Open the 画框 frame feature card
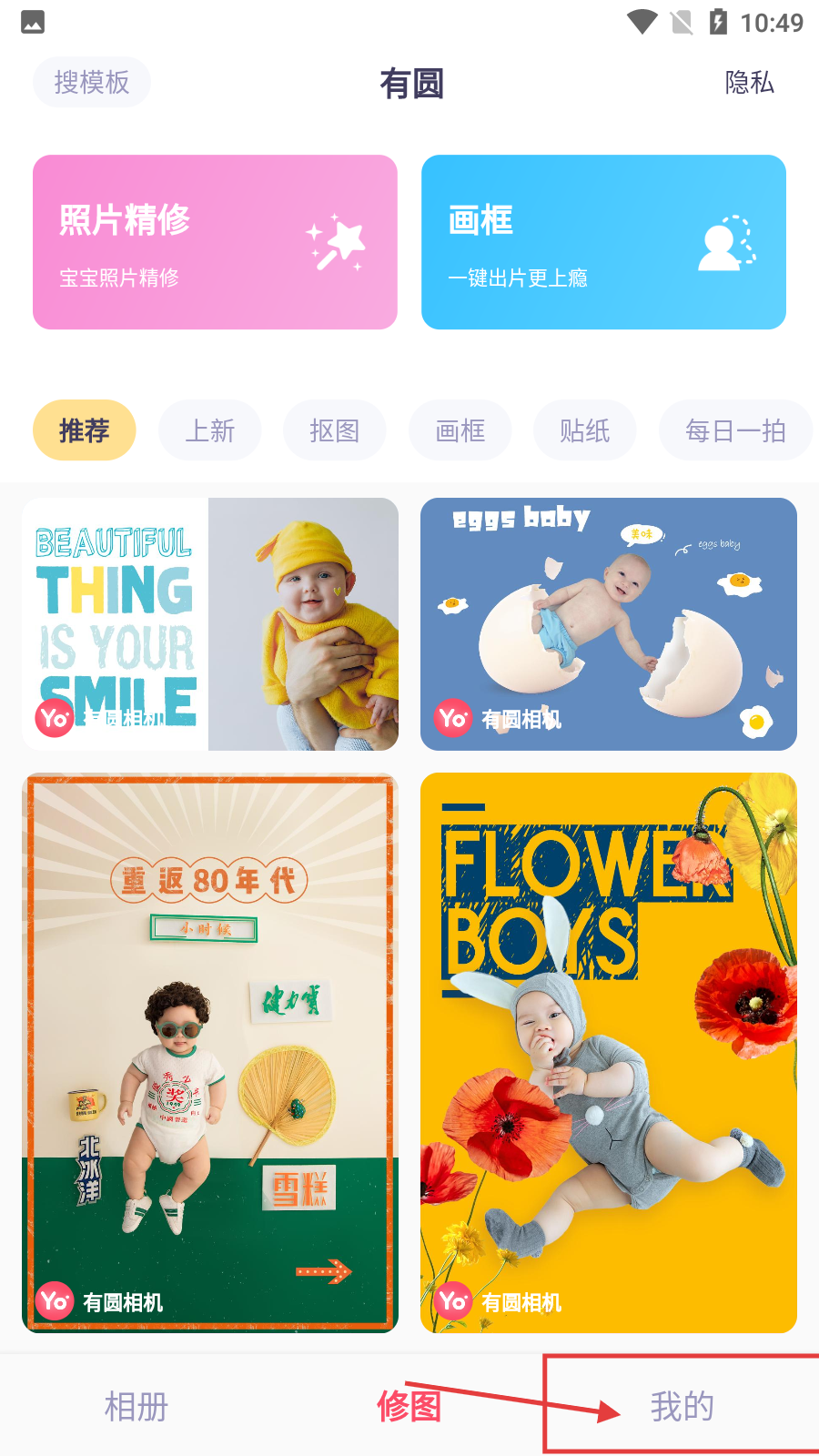The height and width of the screenshot is (1456, 819). pyautogui.click(x=603, y=242)
